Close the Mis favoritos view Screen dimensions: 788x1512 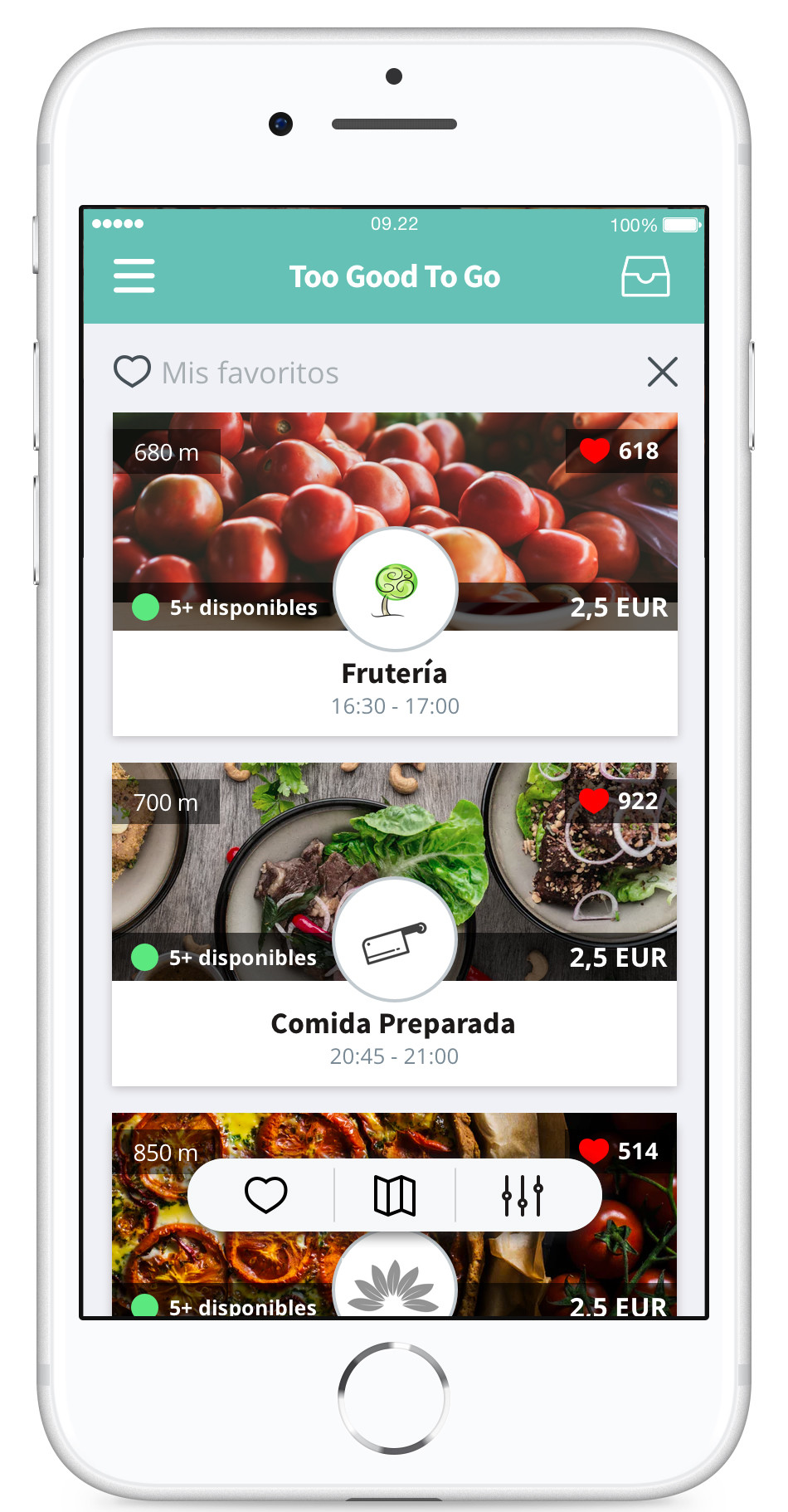click(x=662, y=372)
